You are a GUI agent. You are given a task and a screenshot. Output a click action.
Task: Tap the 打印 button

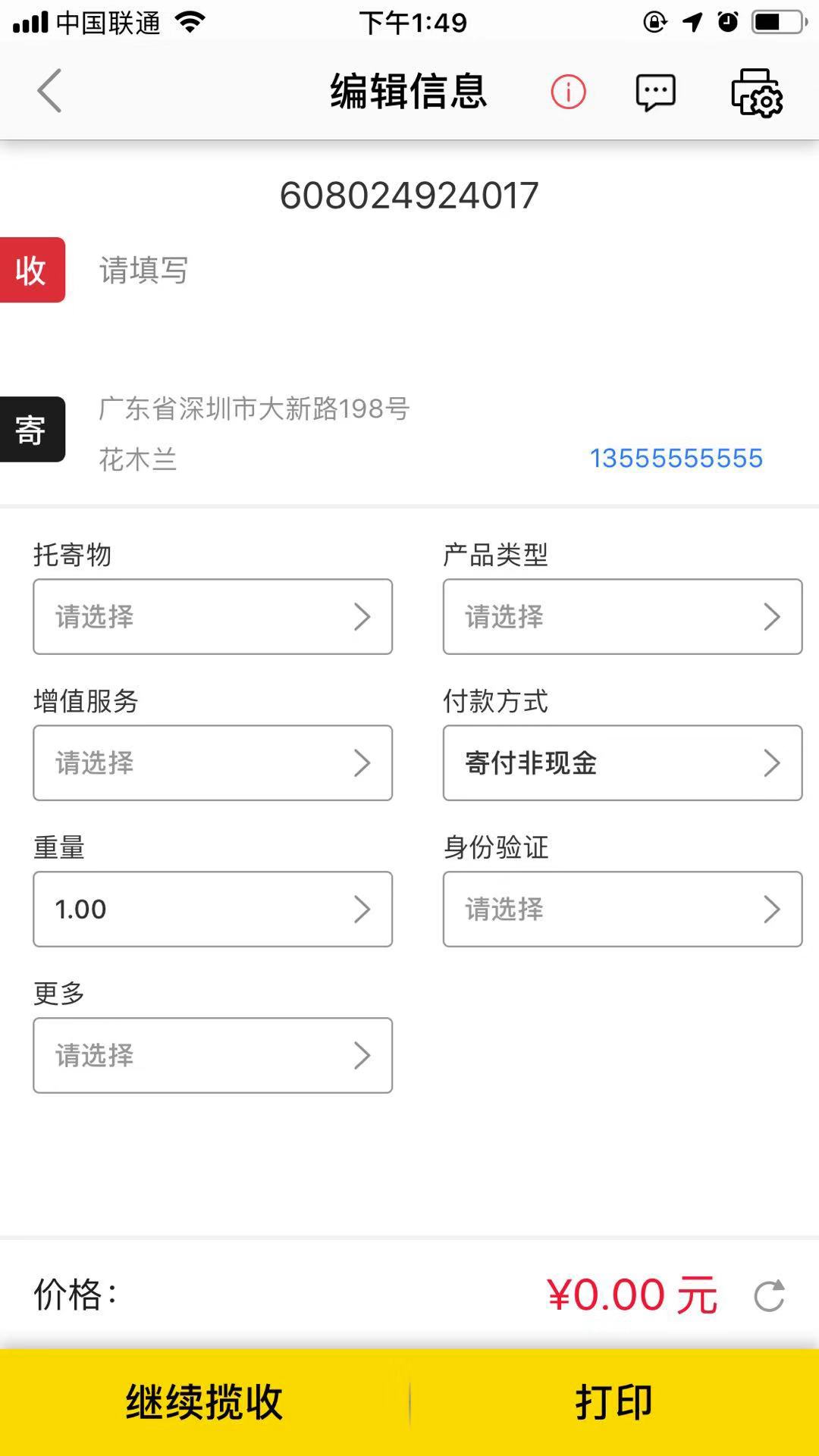point(614,1402)
